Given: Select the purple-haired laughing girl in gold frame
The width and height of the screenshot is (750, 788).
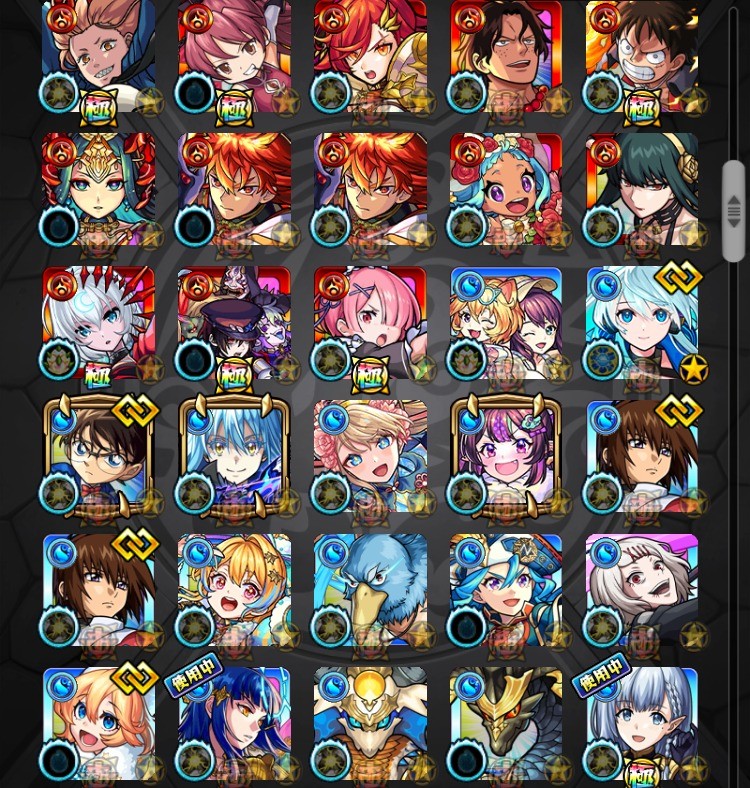Looking at the screenshot, I should [x=506, y=457].
